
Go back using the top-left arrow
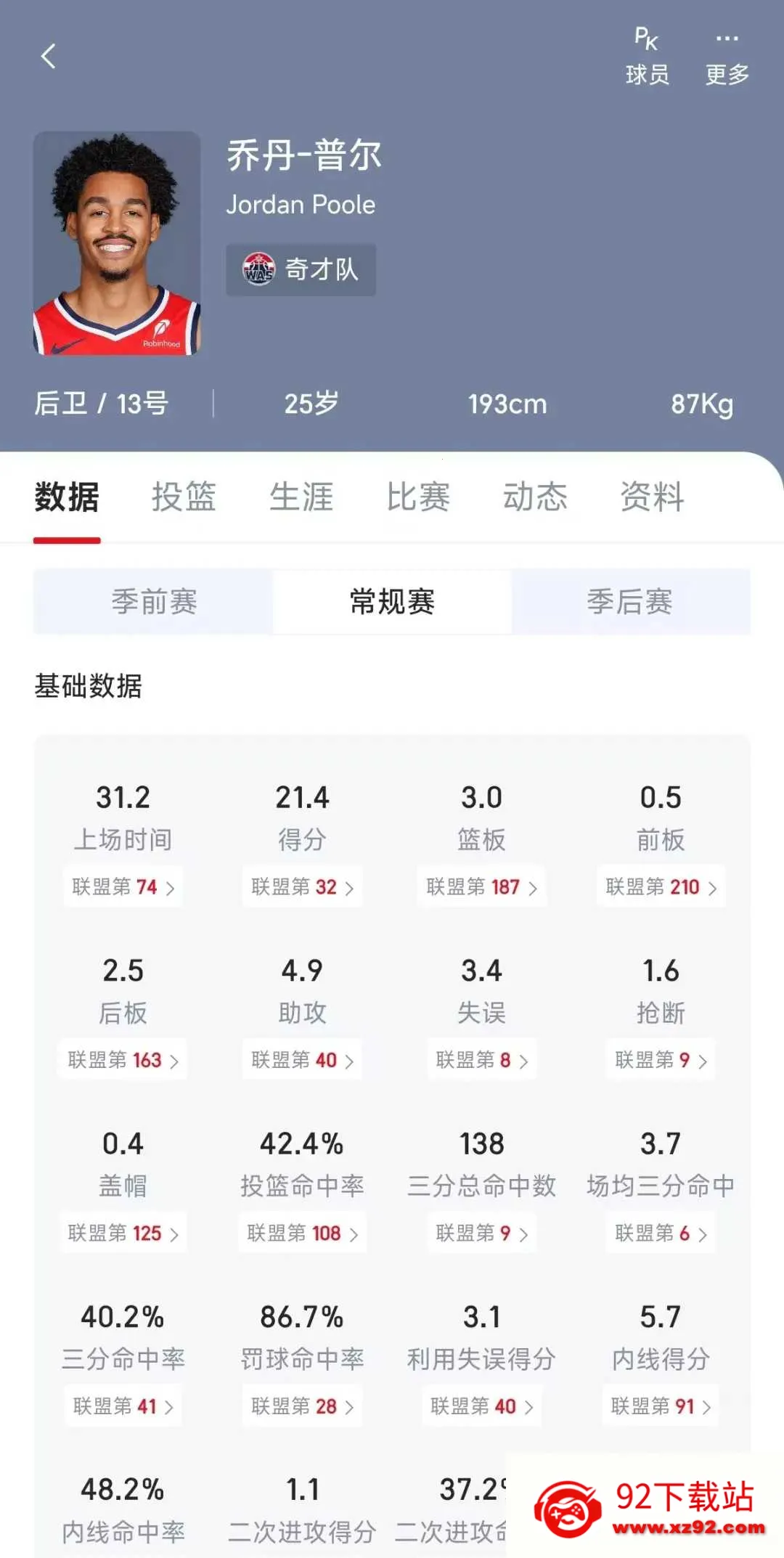49,56
